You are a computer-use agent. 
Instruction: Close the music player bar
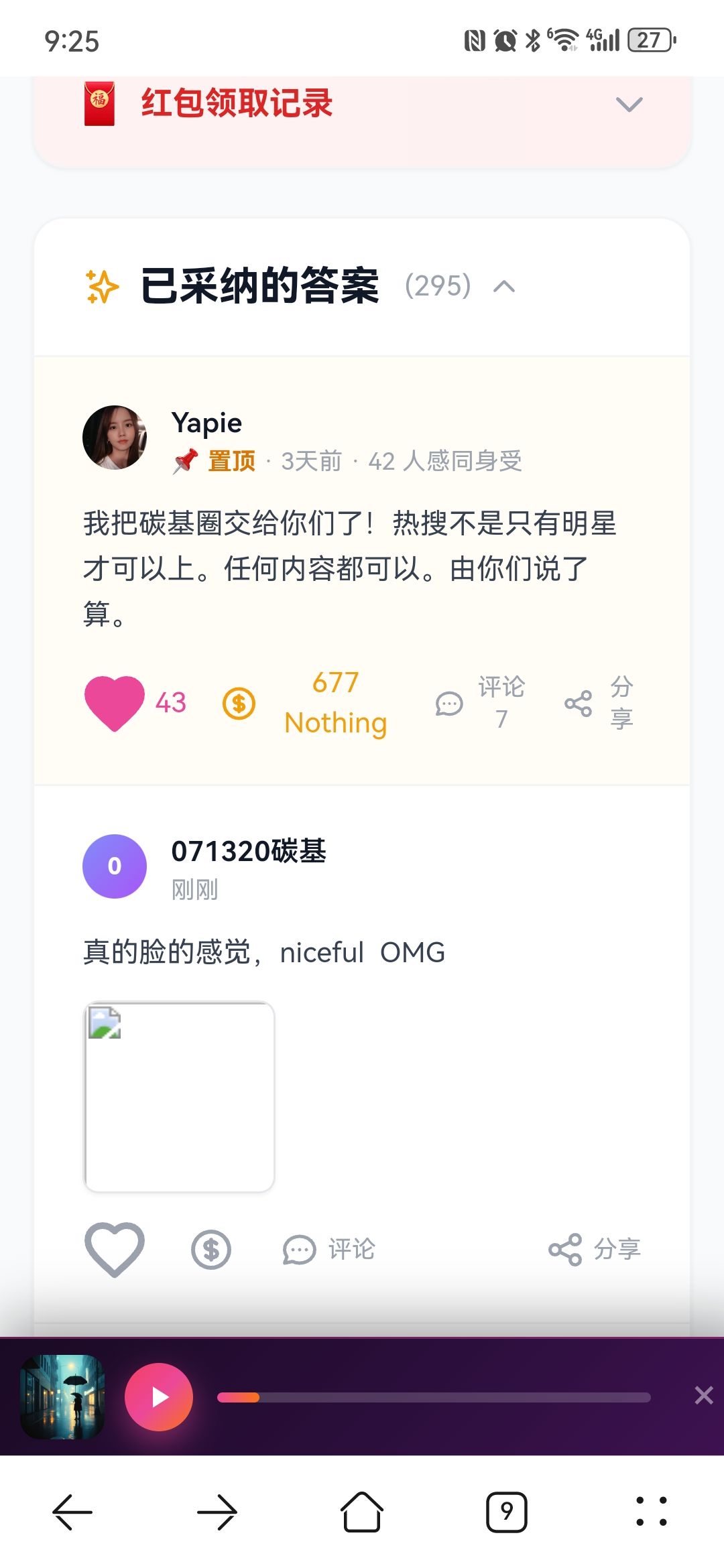pos(703,1396)
